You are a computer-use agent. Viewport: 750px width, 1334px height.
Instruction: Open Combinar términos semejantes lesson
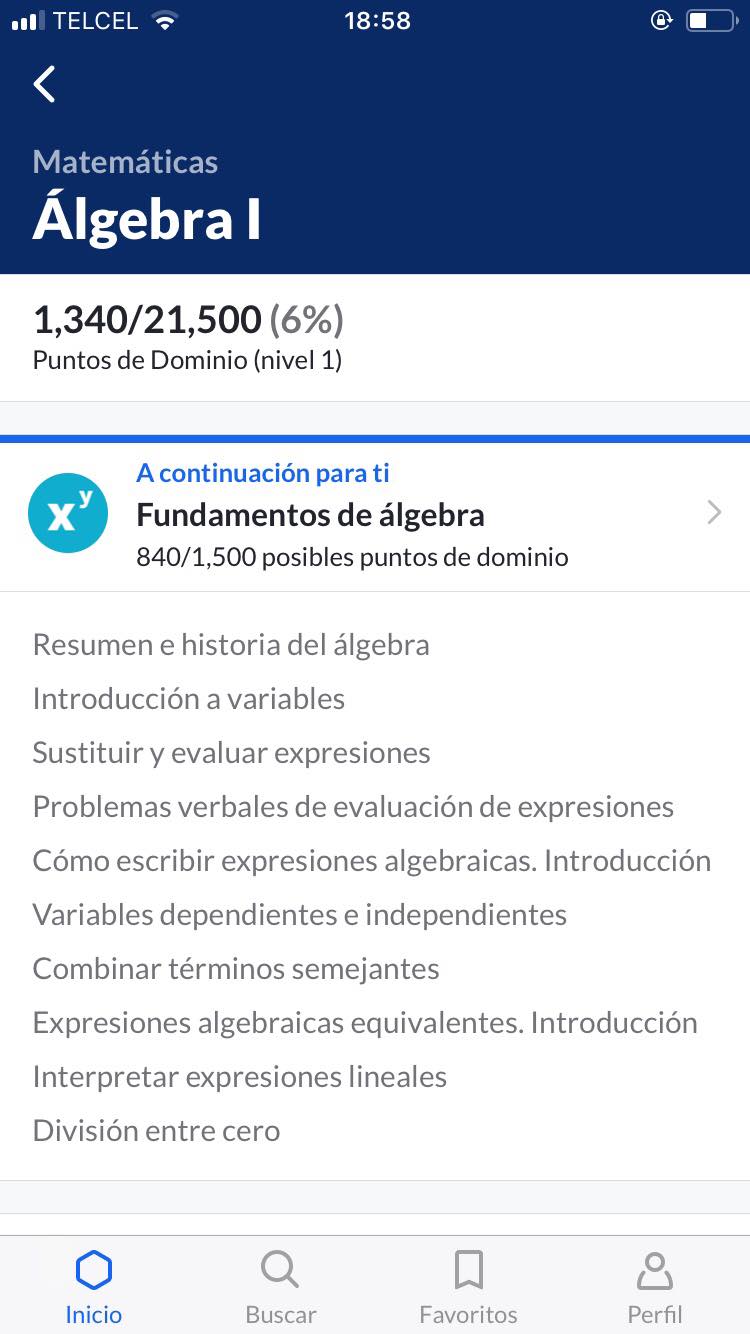click(x=236, y=969)
